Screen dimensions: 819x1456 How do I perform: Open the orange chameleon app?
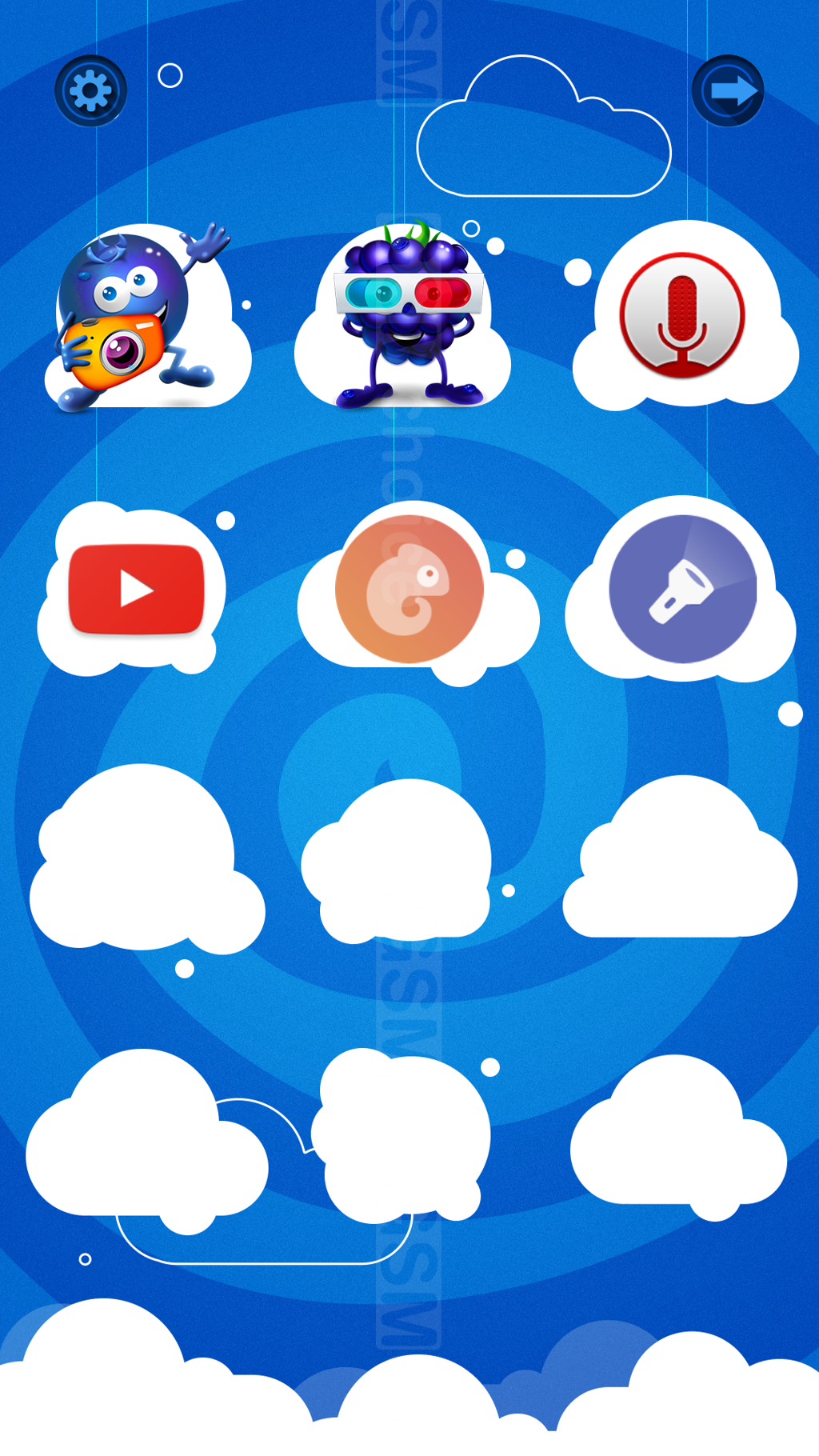[x=409, y=589]
